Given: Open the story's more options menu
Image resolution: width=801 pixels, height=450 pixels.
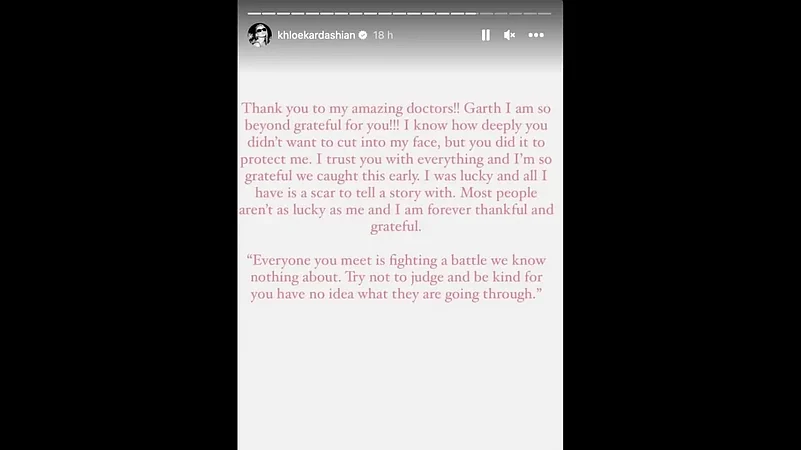Looking at the screenshot, I should tap(536, 35).
